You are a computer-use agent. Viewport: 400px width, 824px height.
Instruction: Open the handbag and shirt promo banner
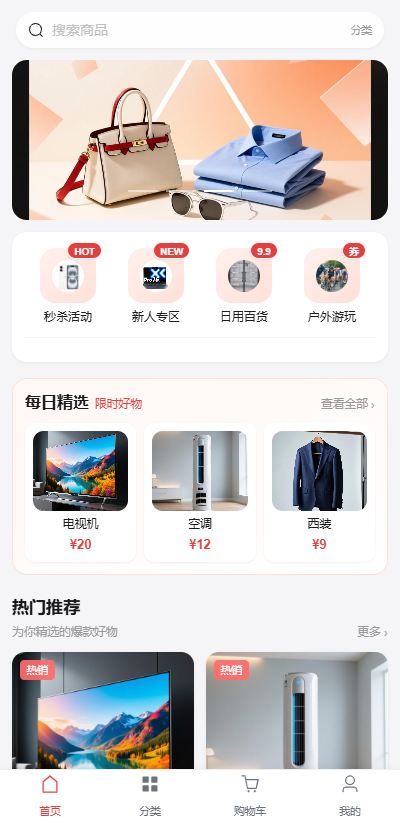click(x=200, y=140)
